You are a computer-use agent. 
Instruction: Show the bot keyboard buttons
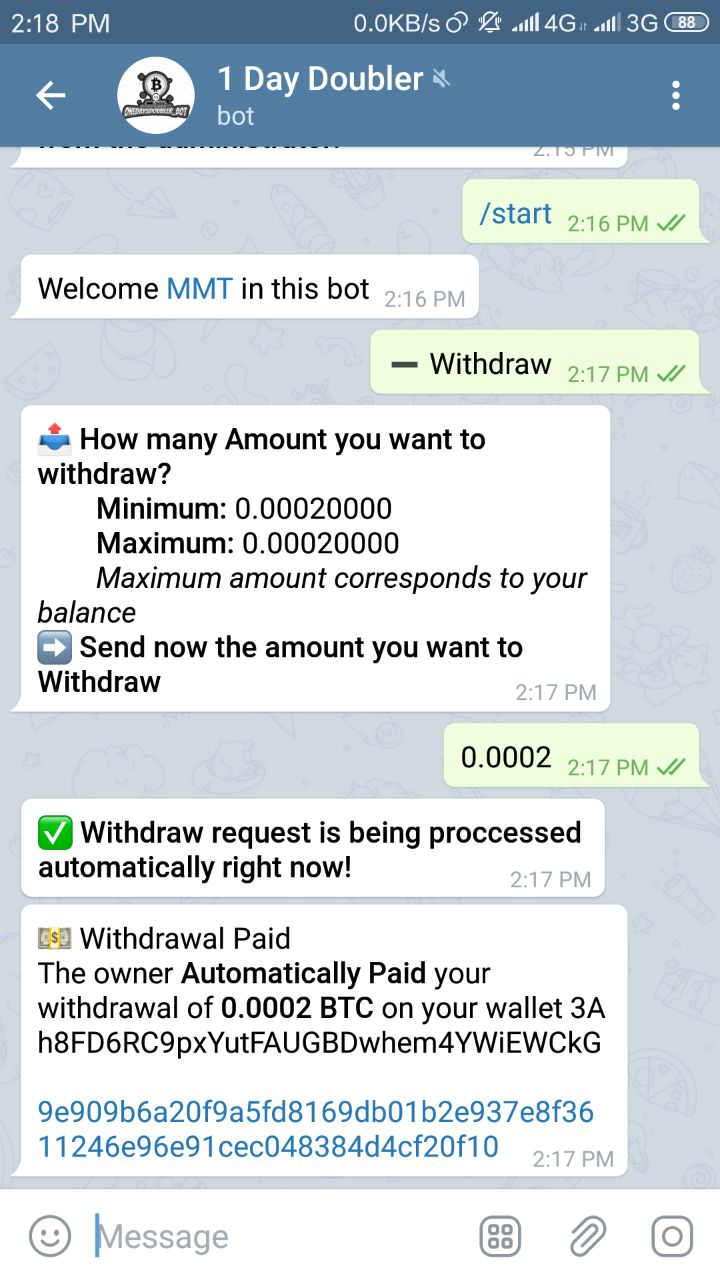coord(500,1237)
